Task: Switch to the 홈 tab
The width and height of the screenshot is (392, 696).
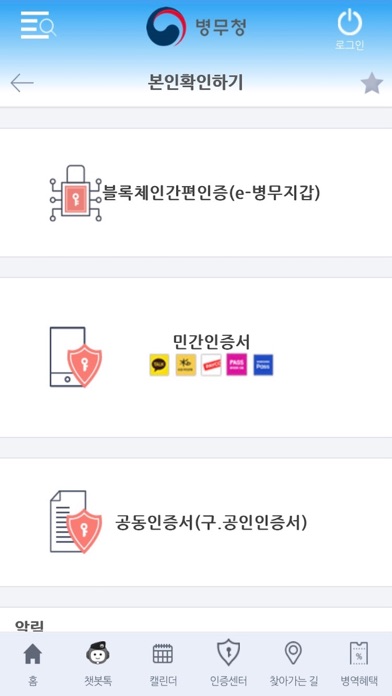Action: (33, 663)
